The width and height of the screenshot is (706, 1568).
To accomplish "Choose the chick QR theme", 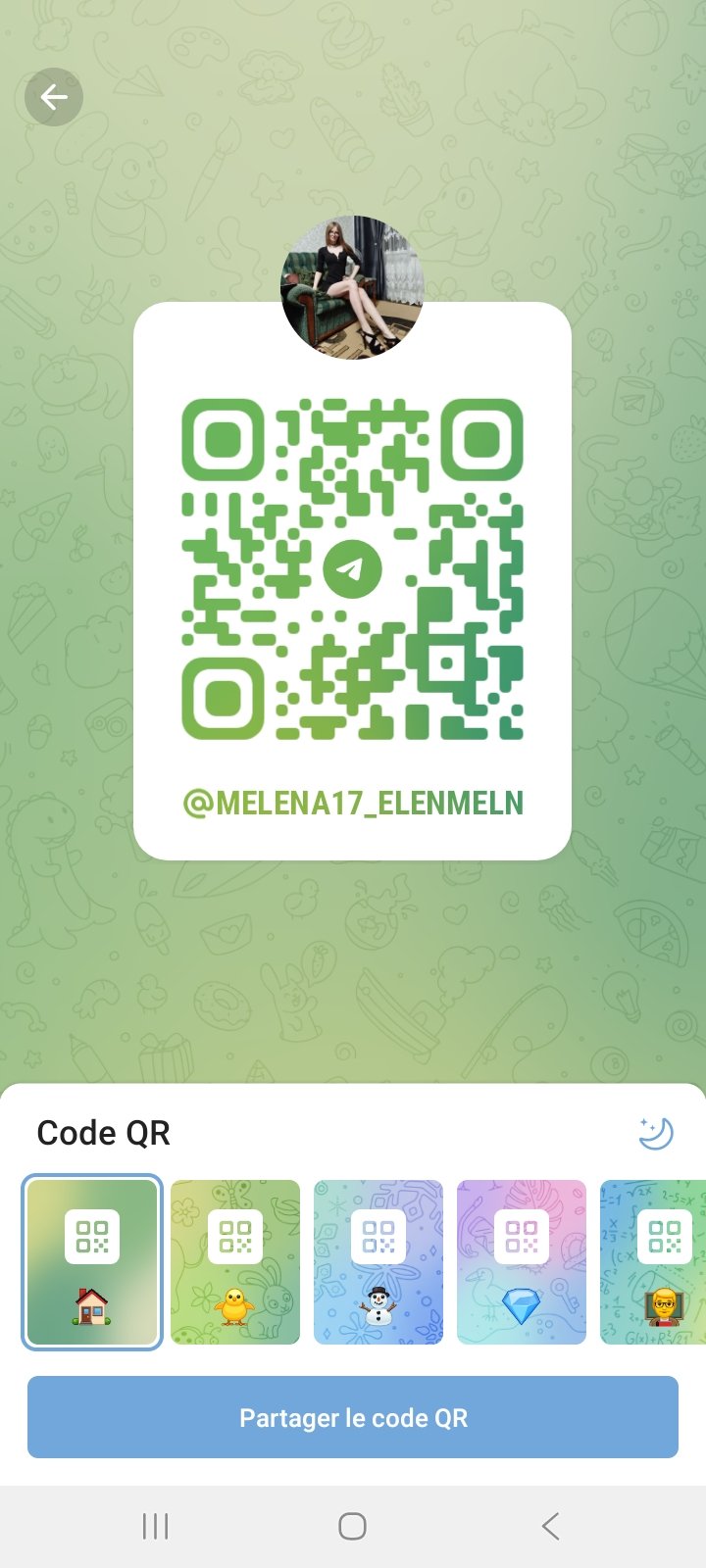I will click(x=235, y=1262).
